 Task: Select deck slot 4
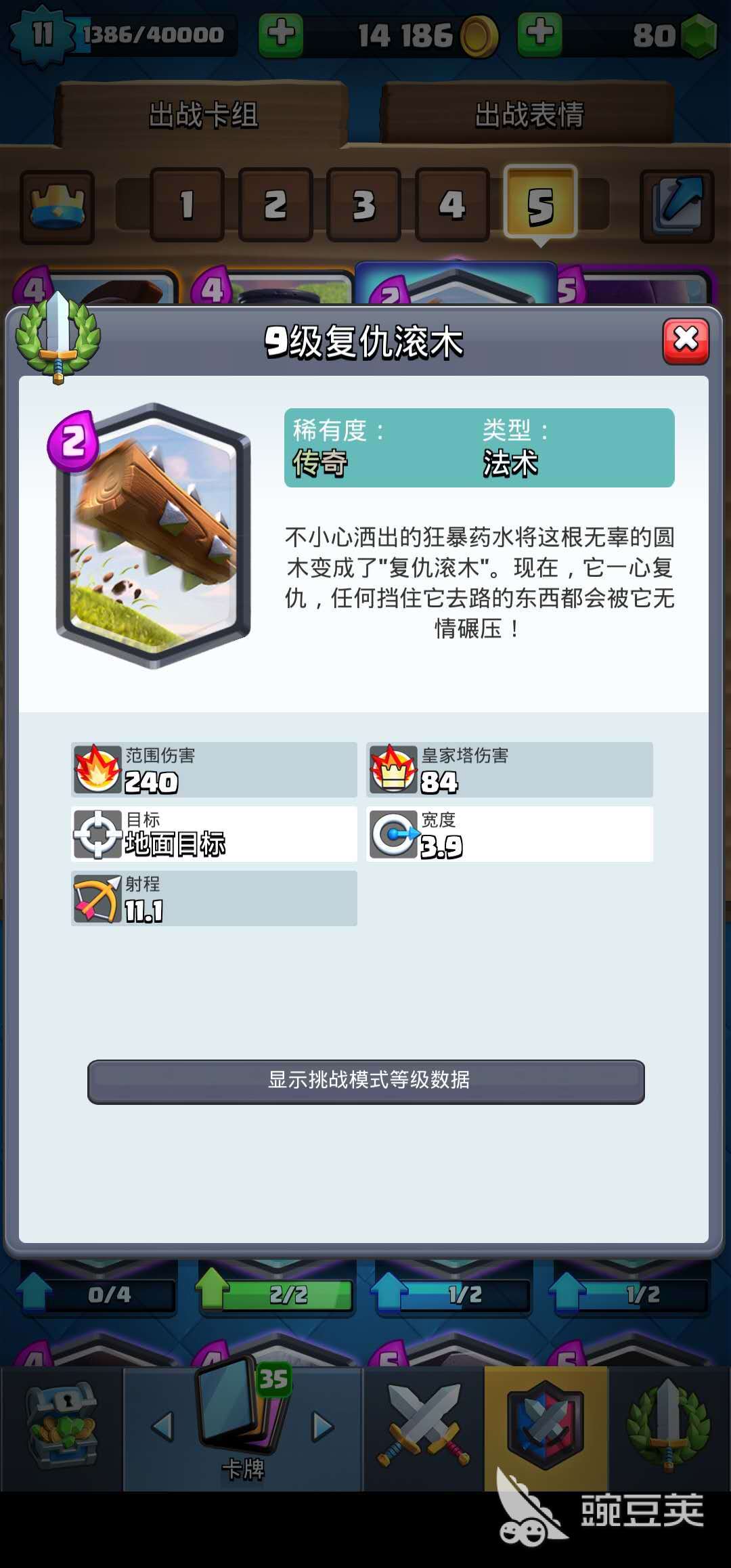[x=452, y=204]
